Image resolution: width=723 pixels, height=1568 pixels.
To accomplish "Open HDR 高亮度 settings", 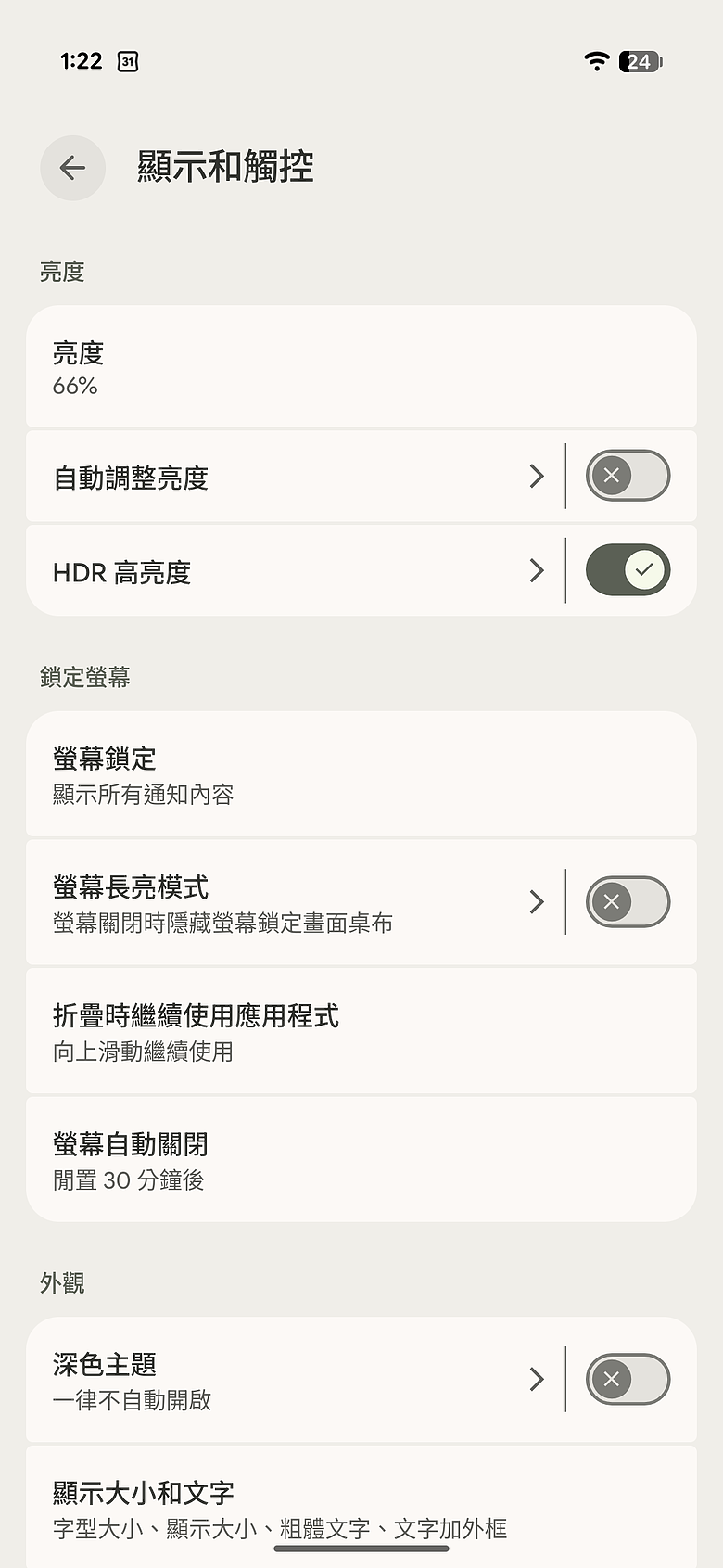I will 295,571.
